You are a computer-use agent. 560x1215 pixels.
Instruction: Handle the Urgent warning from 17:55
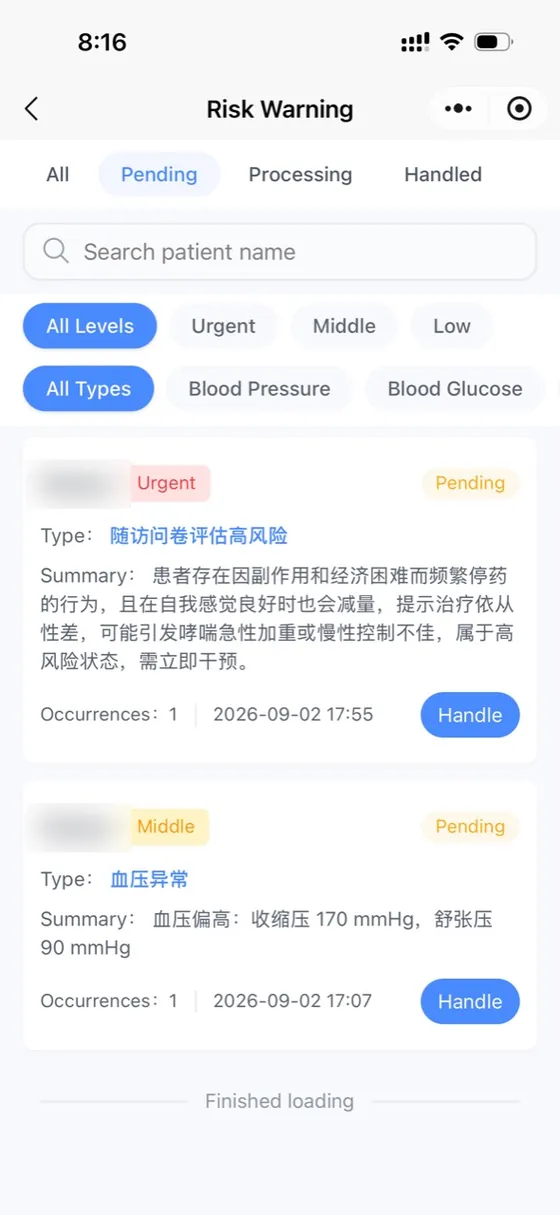coord(470,715)
